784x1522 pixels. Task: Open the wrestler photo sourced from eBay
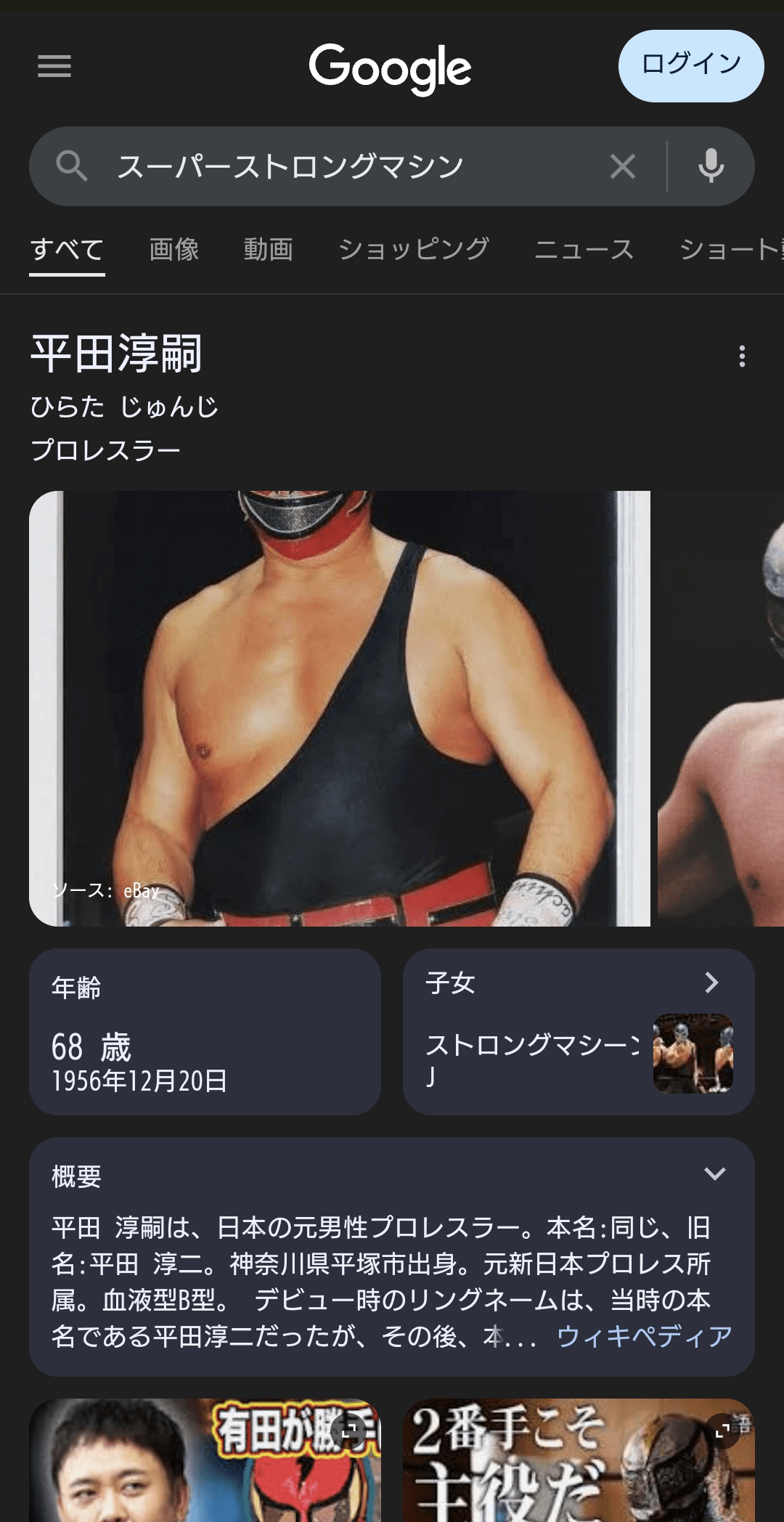339,708
